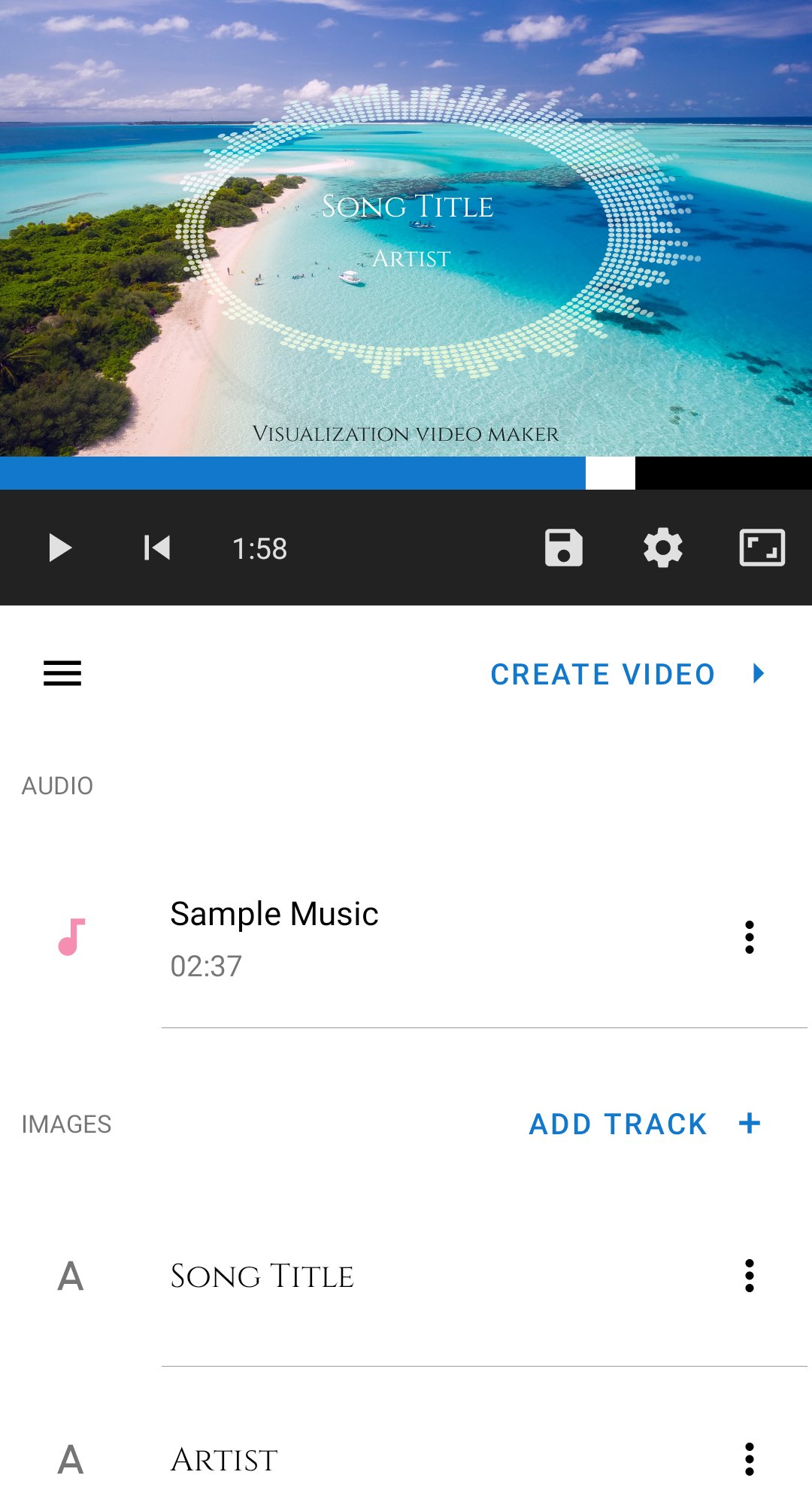
Task: Open the hamburger navigation menu
Action: 62,674
